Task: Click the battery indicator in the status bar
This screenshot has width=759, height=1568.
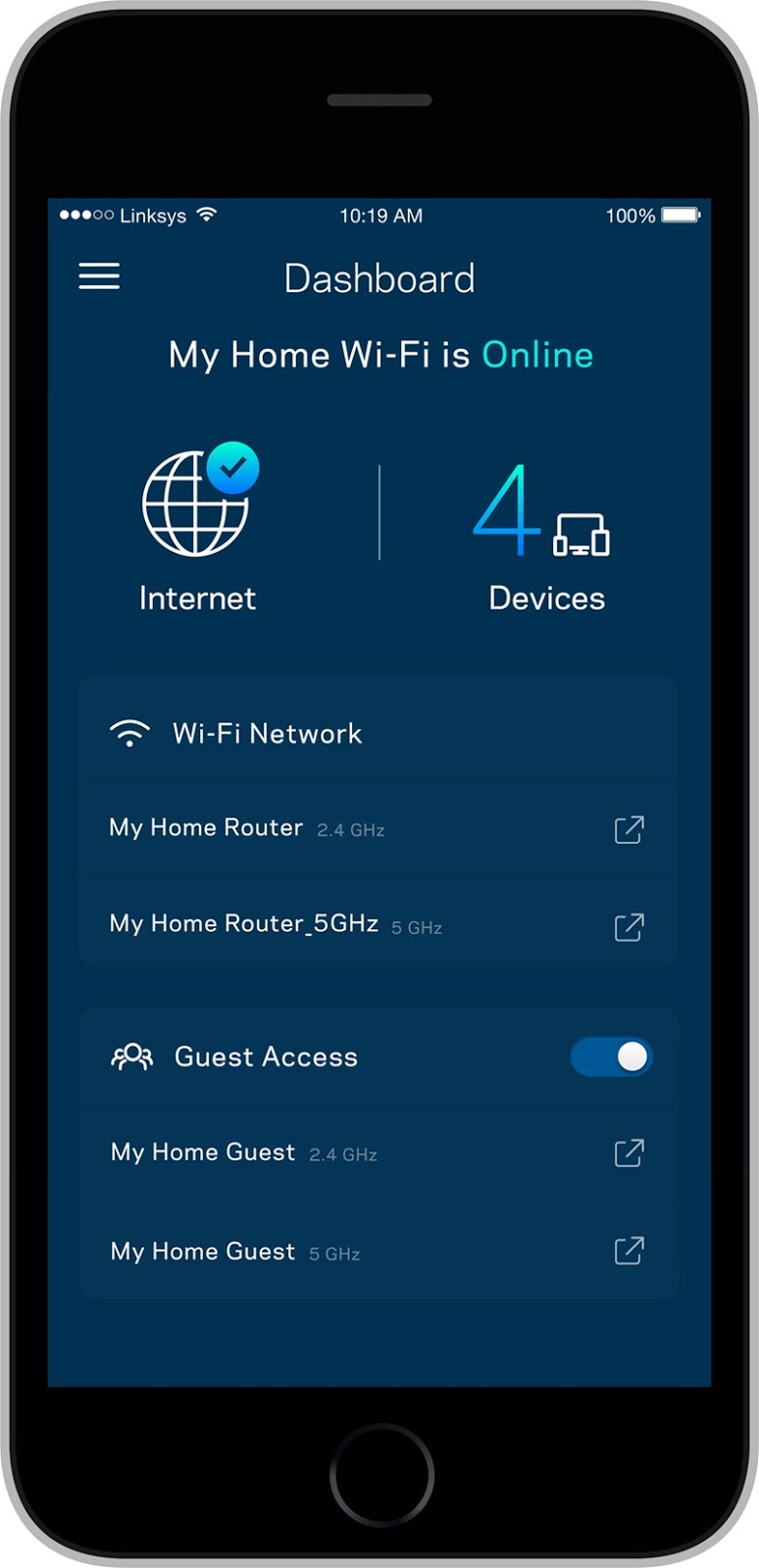Action: (x=678, y=216)
